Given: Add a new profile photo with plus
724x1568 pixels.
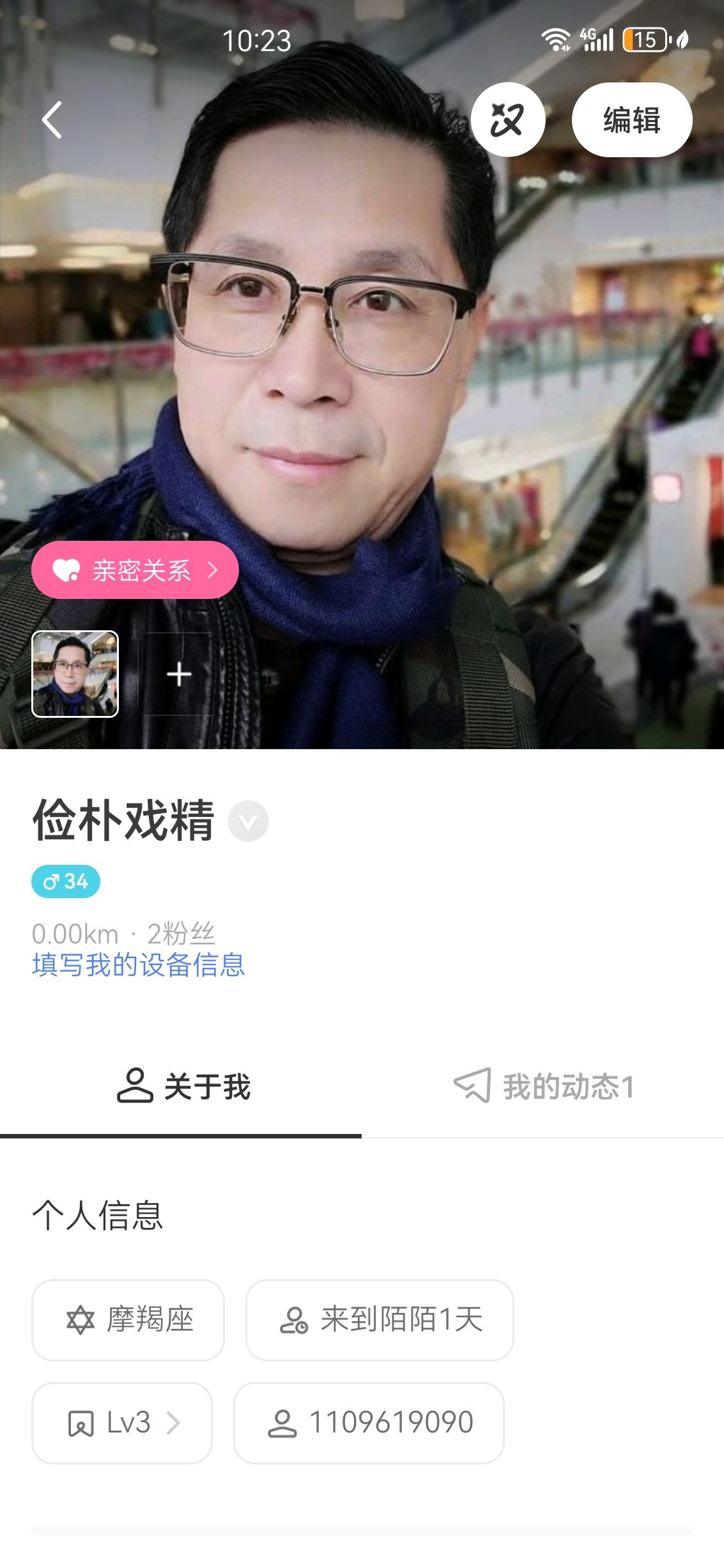Looking at the screenshot, I should point(179,674).
